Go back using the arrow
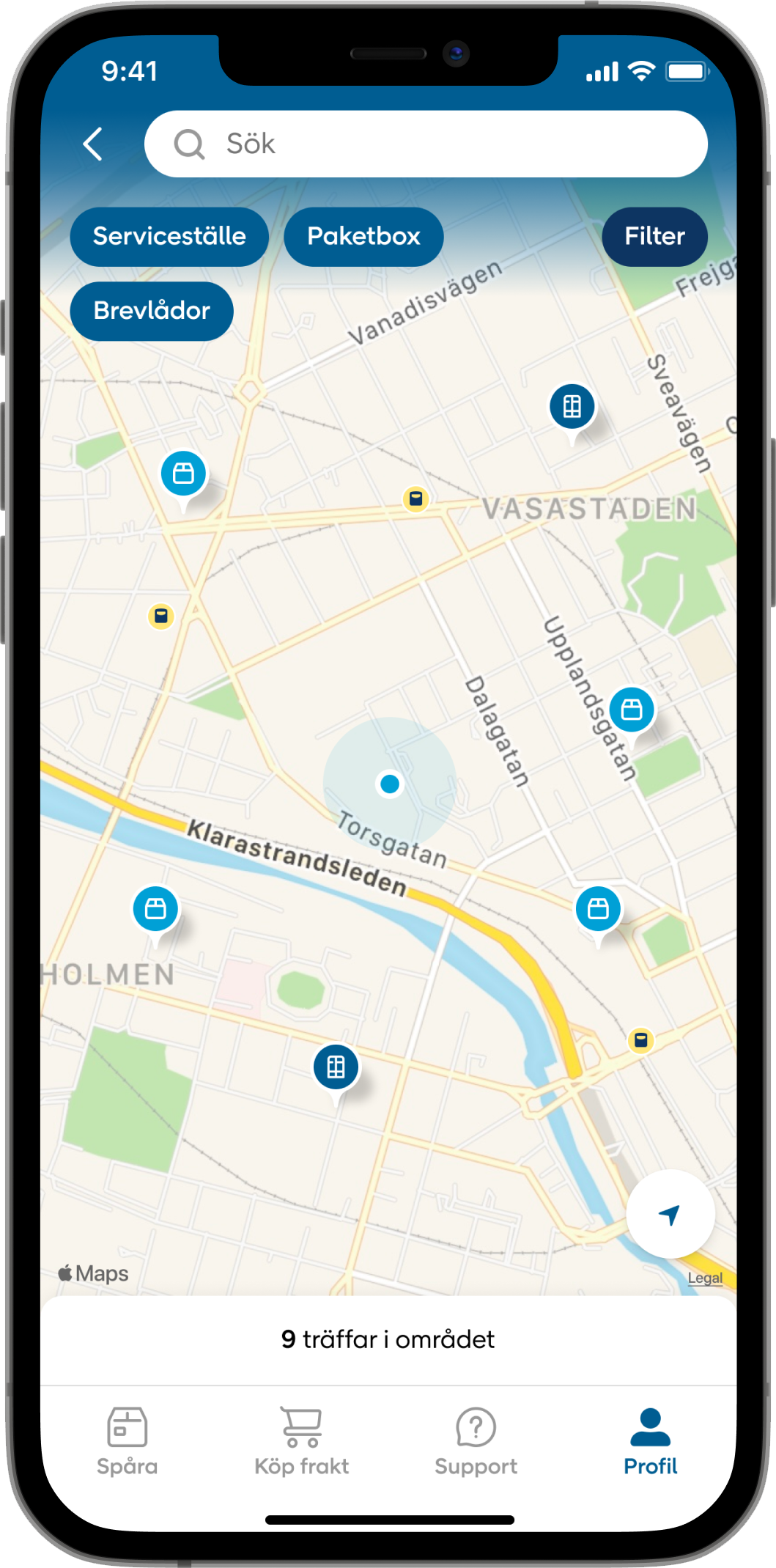776x1568 pixels. (x=93, y=144)
